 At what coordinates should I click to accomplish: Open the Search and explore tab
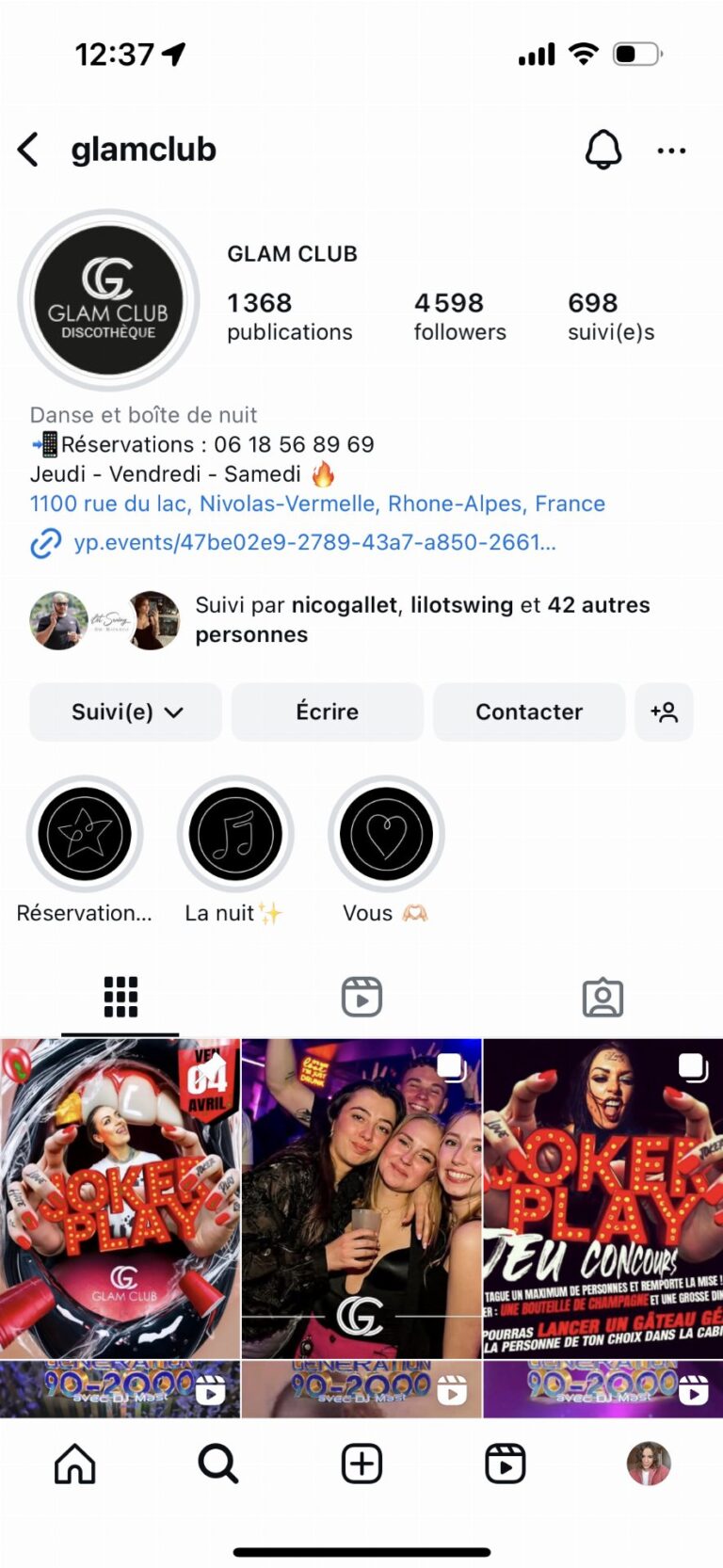(218, 1464)
